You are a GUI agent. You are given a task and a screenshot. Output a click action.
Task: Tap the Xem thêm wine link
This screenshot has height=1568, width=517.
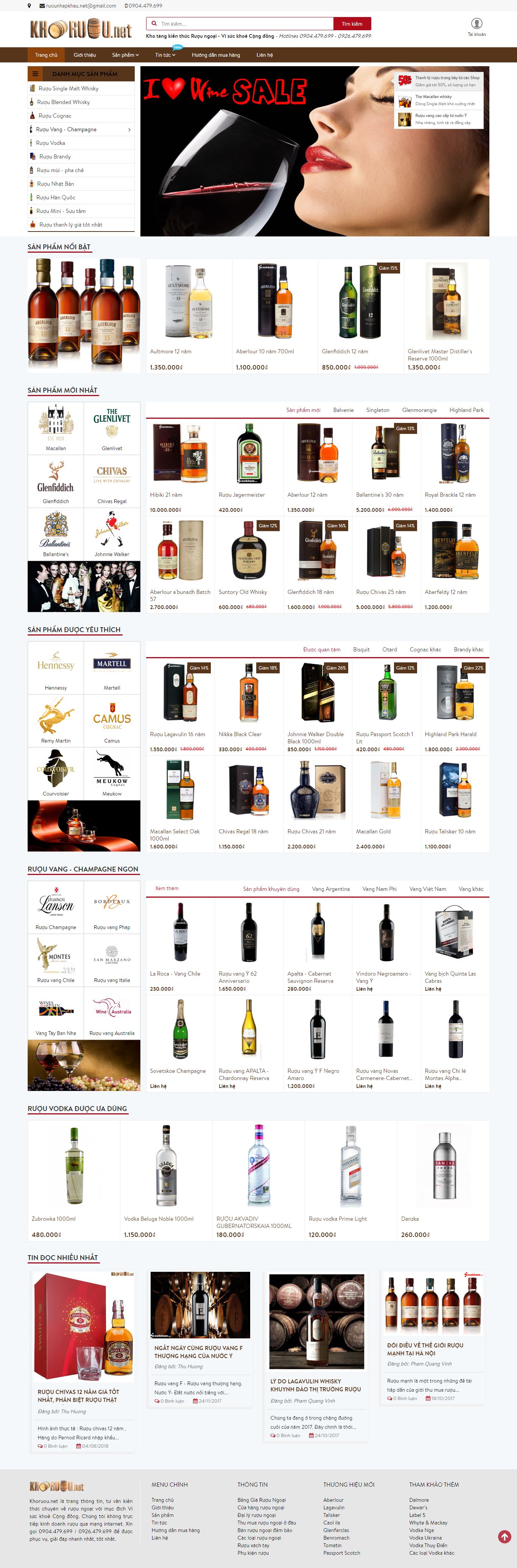tap(167, 888)
